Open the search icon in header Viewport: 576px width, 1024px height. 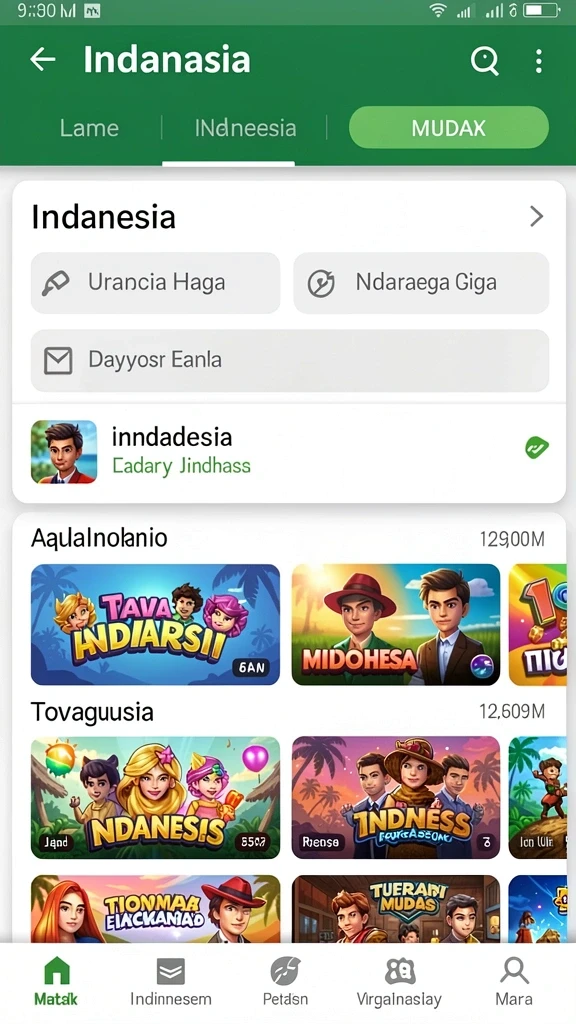[485, 61]
